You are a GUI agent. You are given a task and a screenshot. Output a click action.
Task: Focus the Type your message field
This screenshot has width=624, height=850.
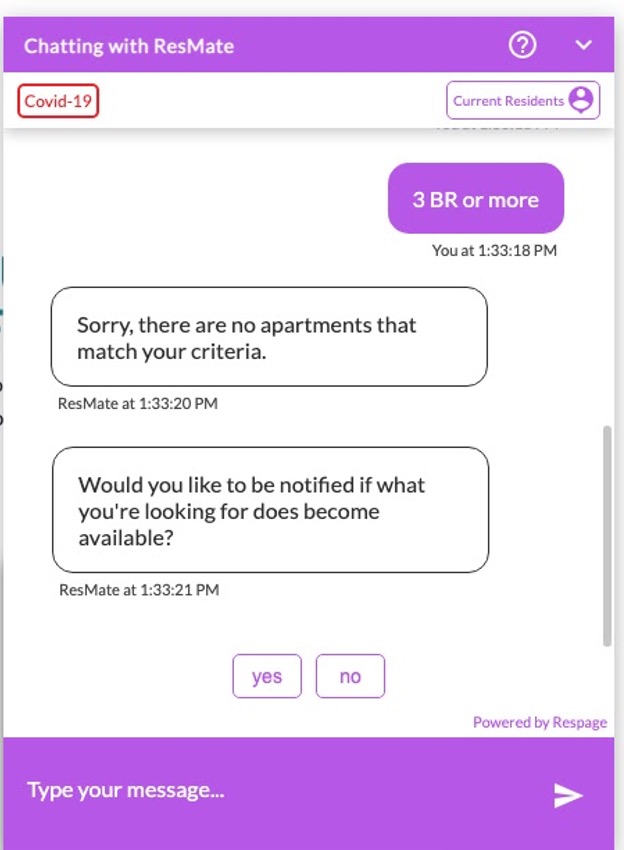pos(270,790)
